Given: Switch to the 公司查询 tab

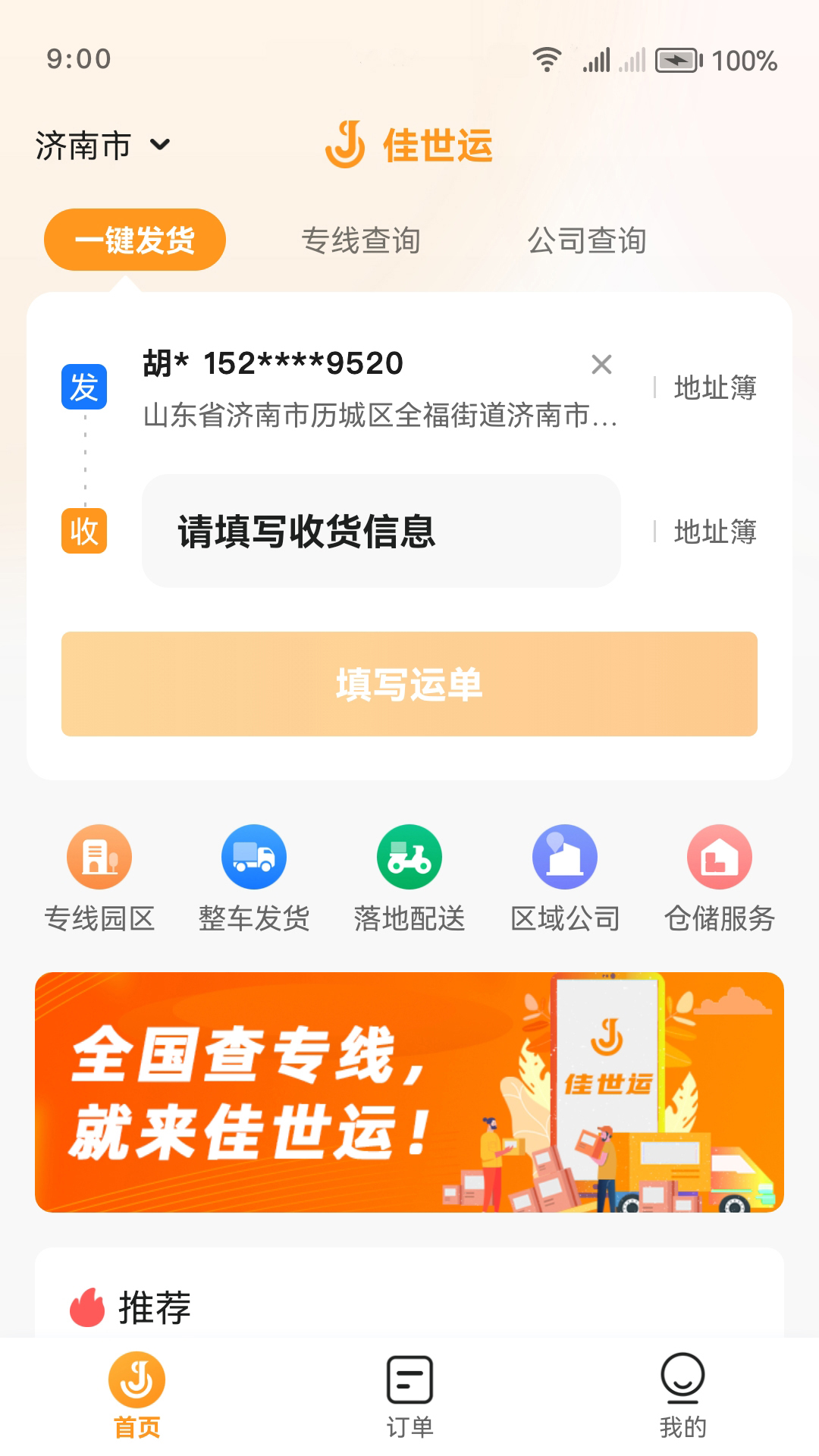Looking at the screenshot, I should (588, 241).
